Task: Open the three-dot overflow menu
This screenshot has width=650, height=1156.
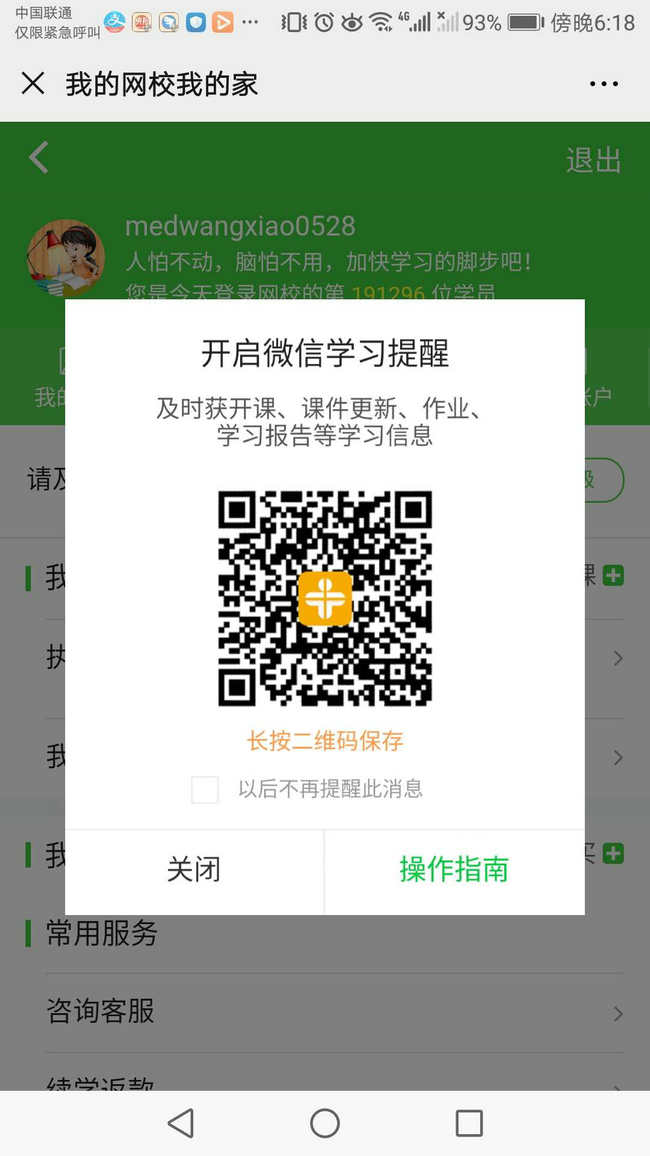Action: 604,84
